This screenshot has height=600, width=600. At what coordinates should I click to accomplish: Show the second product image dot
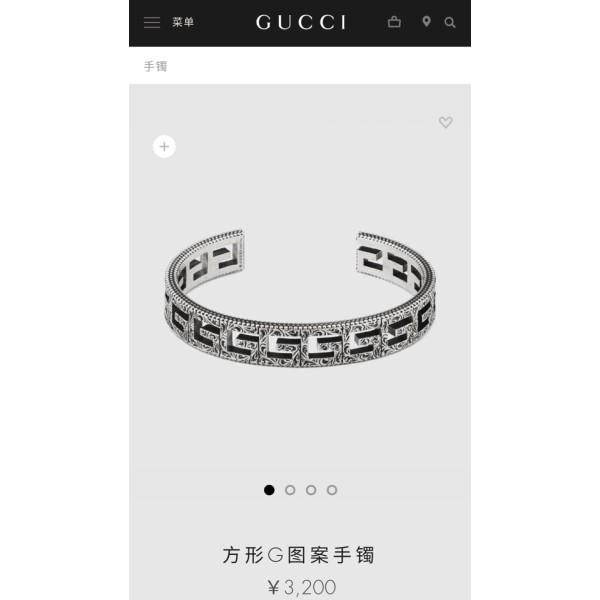click(290, 490)
